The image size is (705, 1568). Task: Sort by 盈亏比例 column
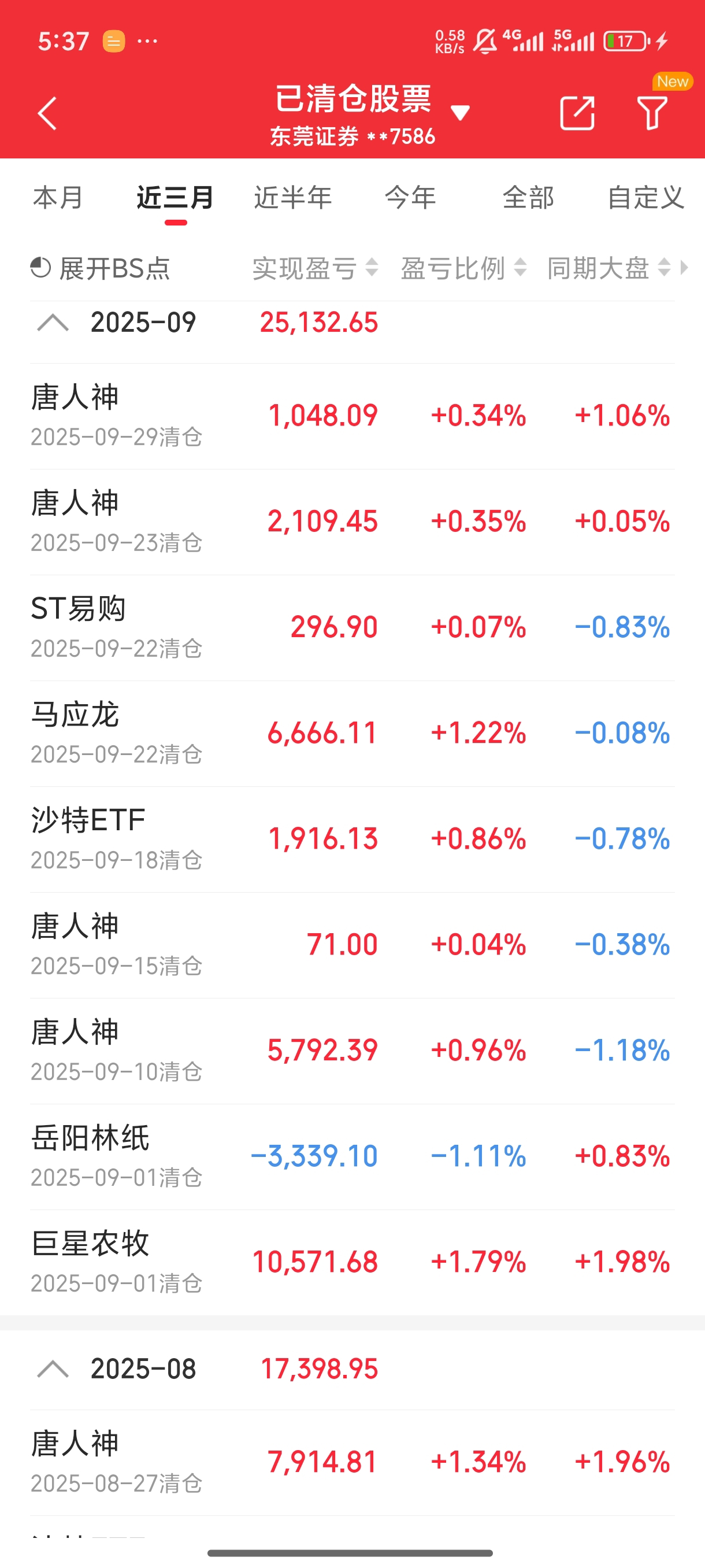463,268
